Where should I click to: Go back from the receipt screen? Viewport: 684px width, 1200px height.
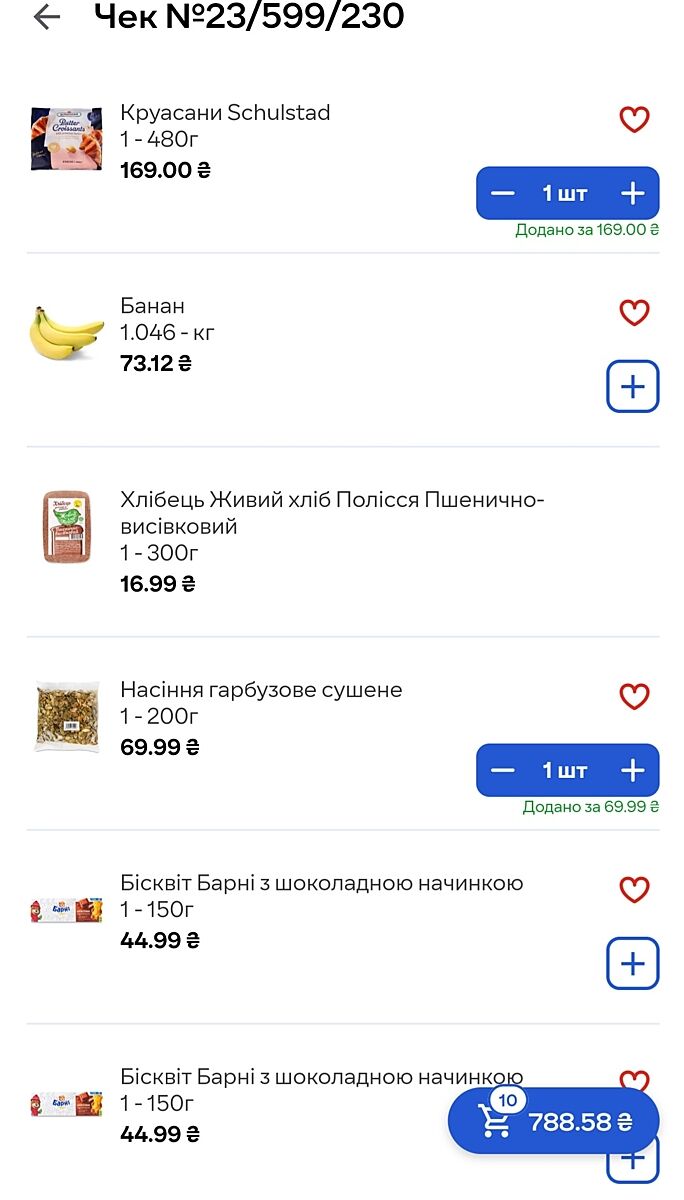tap(46, 17)
